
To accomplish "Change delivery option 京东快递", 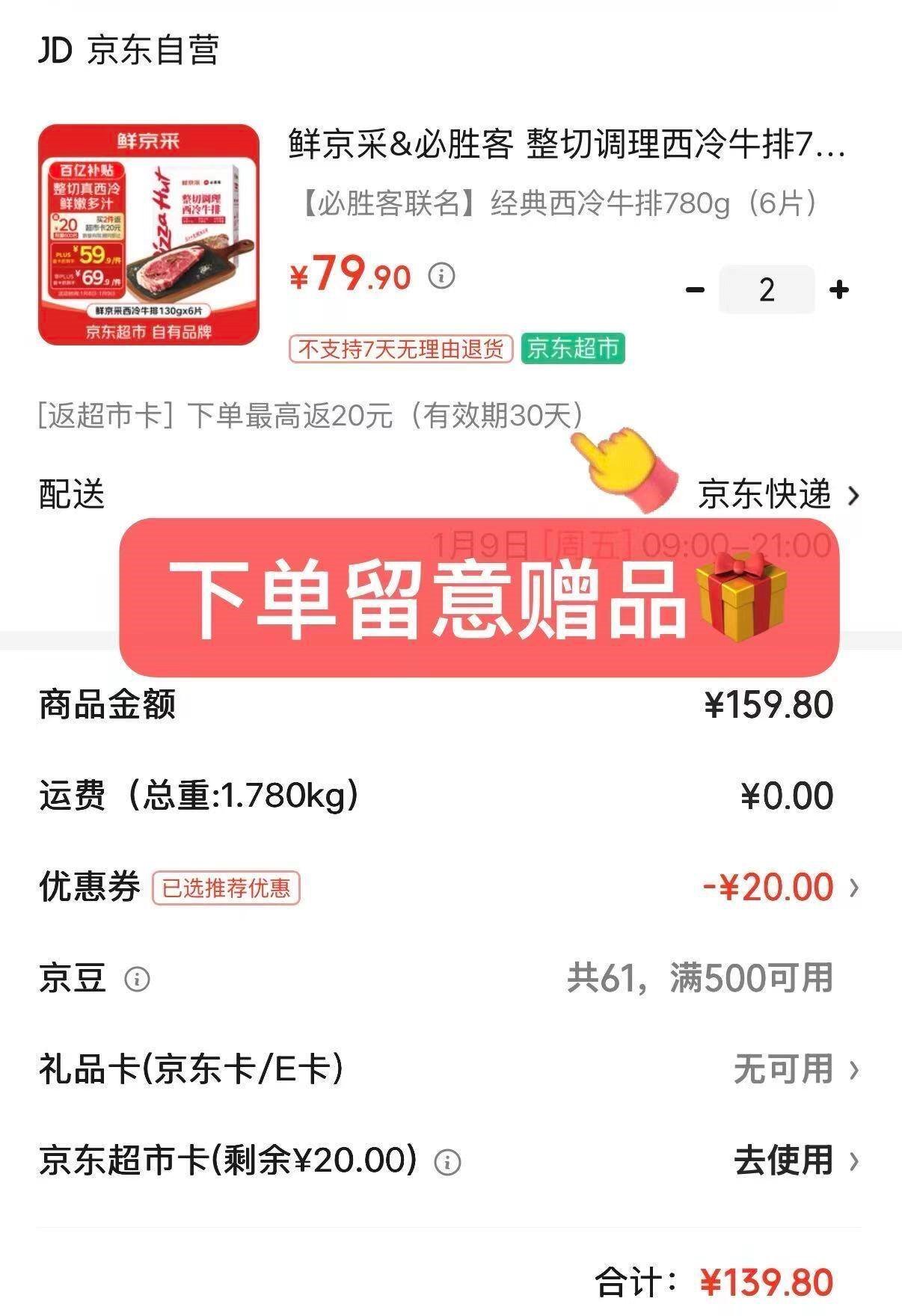I will tap(778, 494).
